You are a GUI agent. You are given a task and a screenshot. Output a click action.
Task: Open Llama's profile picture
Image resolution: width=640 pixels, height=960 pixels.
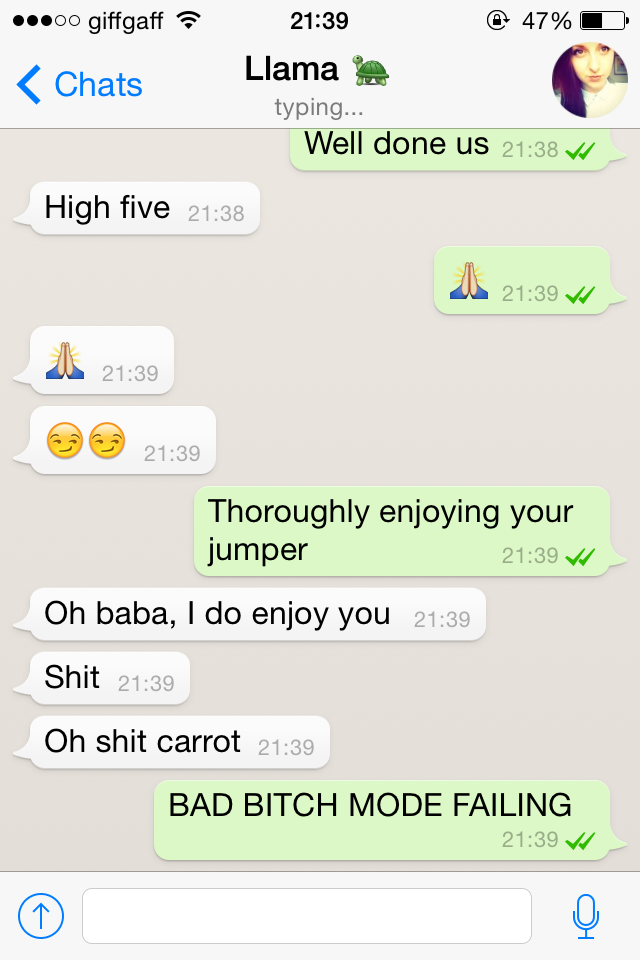coord(589,81)
